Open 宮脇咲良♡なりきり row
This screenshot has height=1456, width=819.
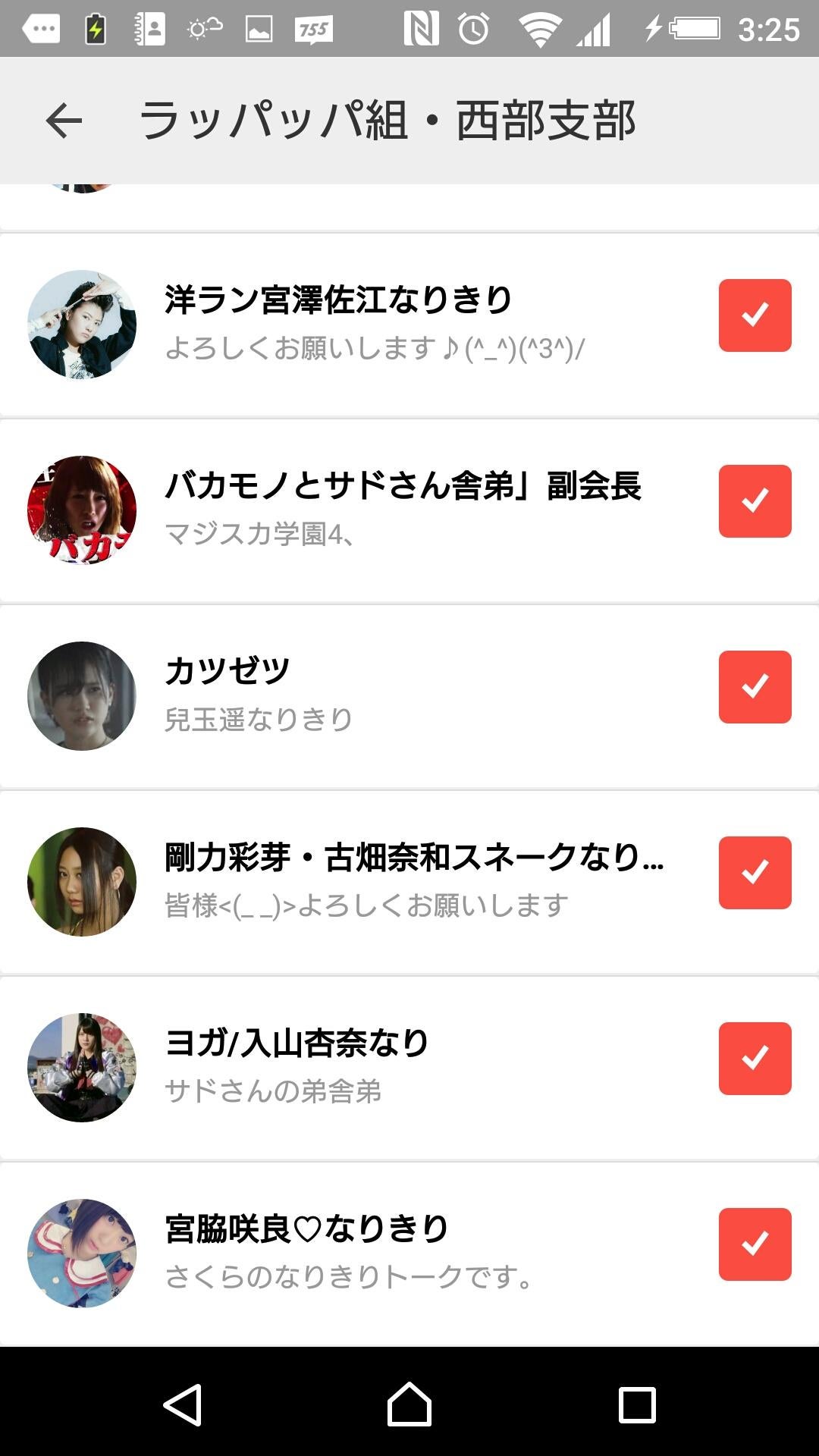[379, 1252]
